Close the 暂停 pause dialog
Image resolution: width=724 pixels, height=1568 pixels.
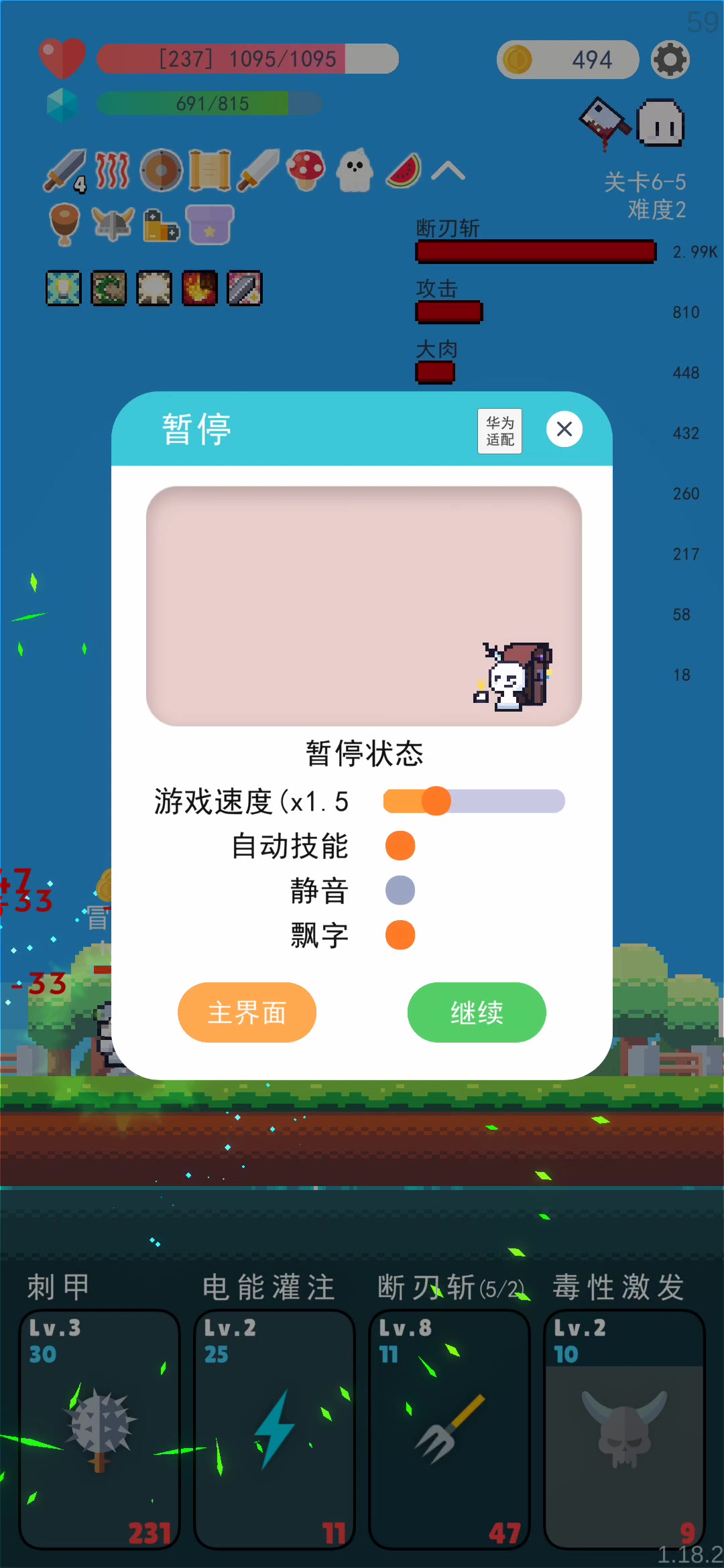[x=564, y=429]
